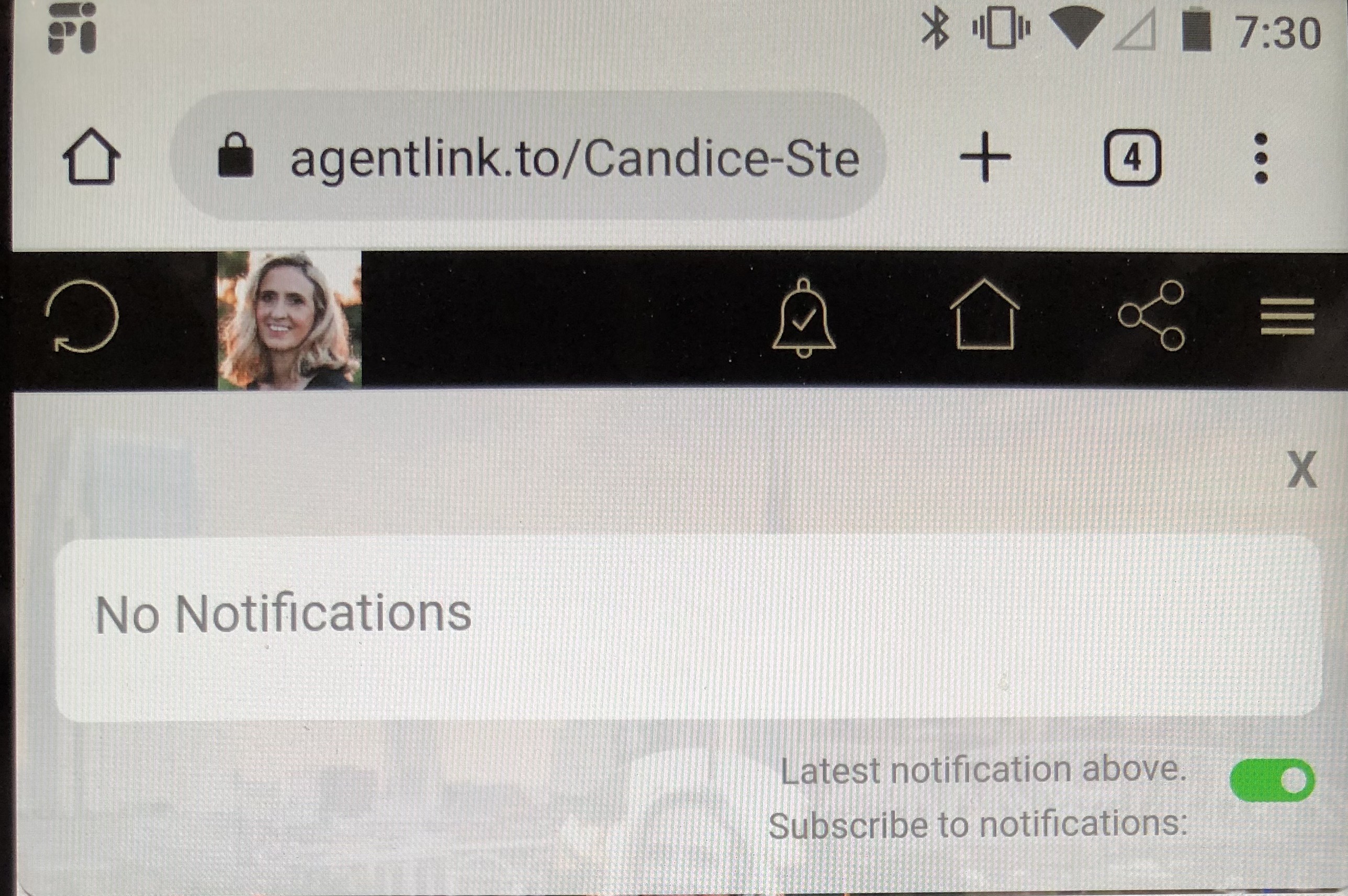The width and height of the screenshot is (1348, 896).
Task: Open the tab switcher showing 4 tabs
Action: point(1133,157)
